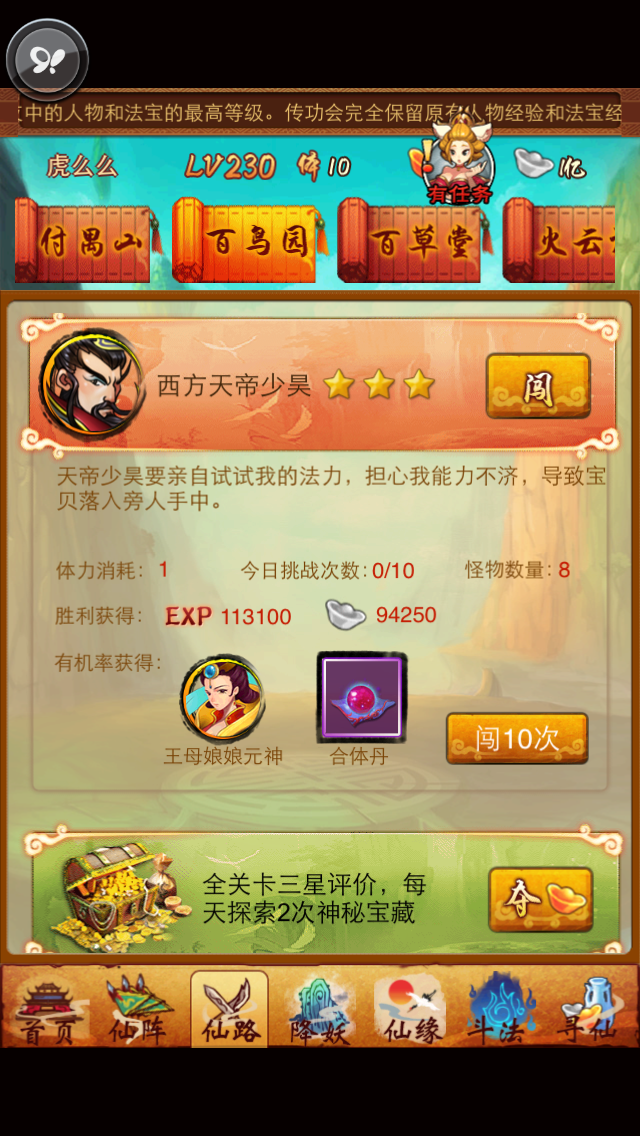Switch to the 首页 home tab
Image resolution: width=640 pixels, height=1136 pixels.
[48, 1008]
